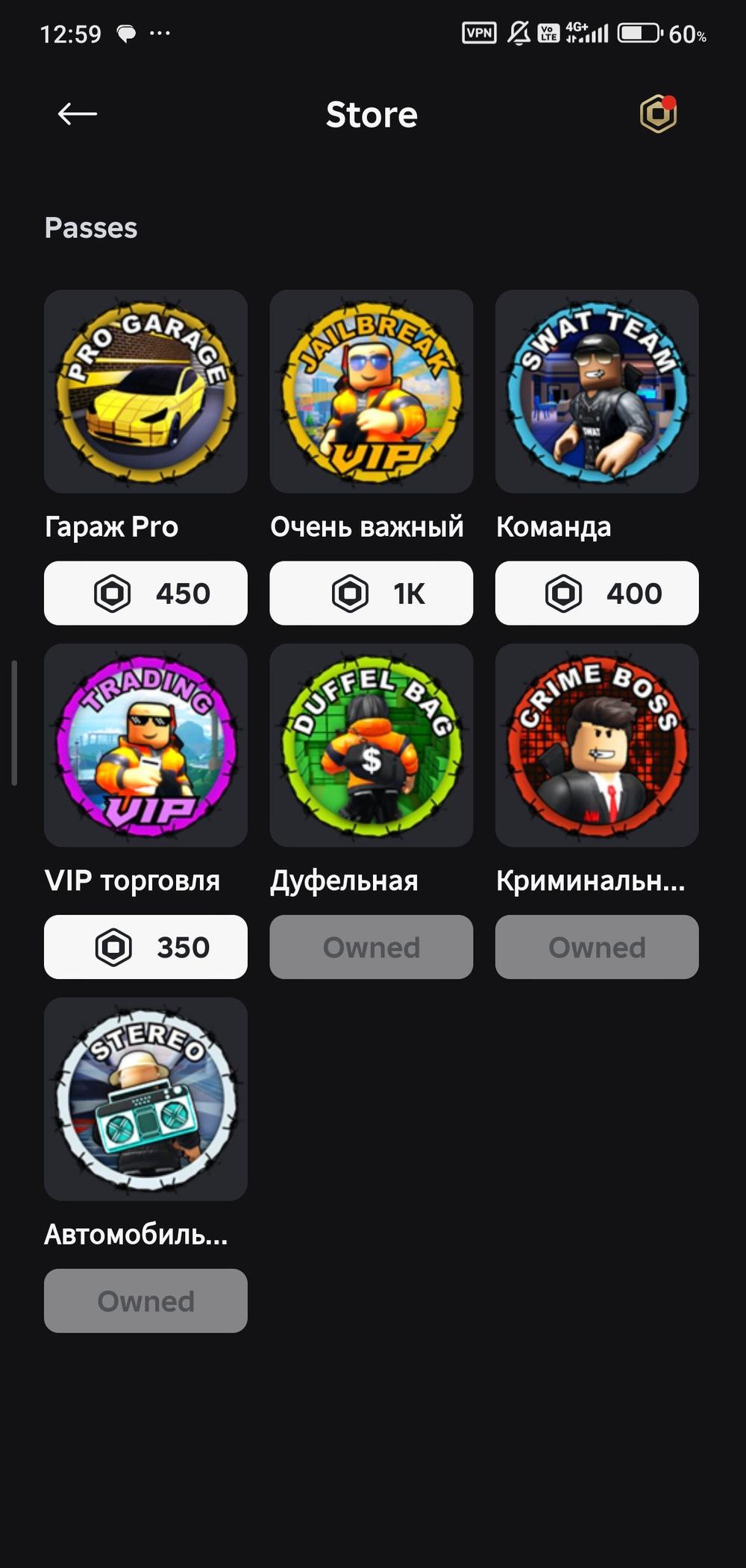Open the Trading VIP pass tile

tap(145, 746)
